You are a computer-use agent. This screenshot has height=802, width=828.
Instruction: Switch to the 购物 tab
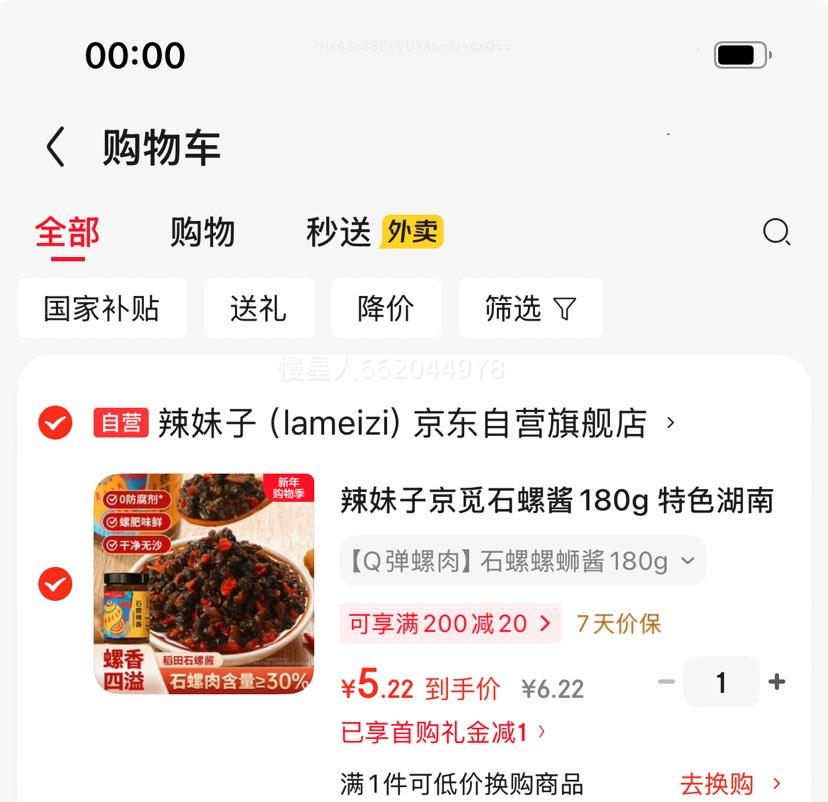pos(202,232)
